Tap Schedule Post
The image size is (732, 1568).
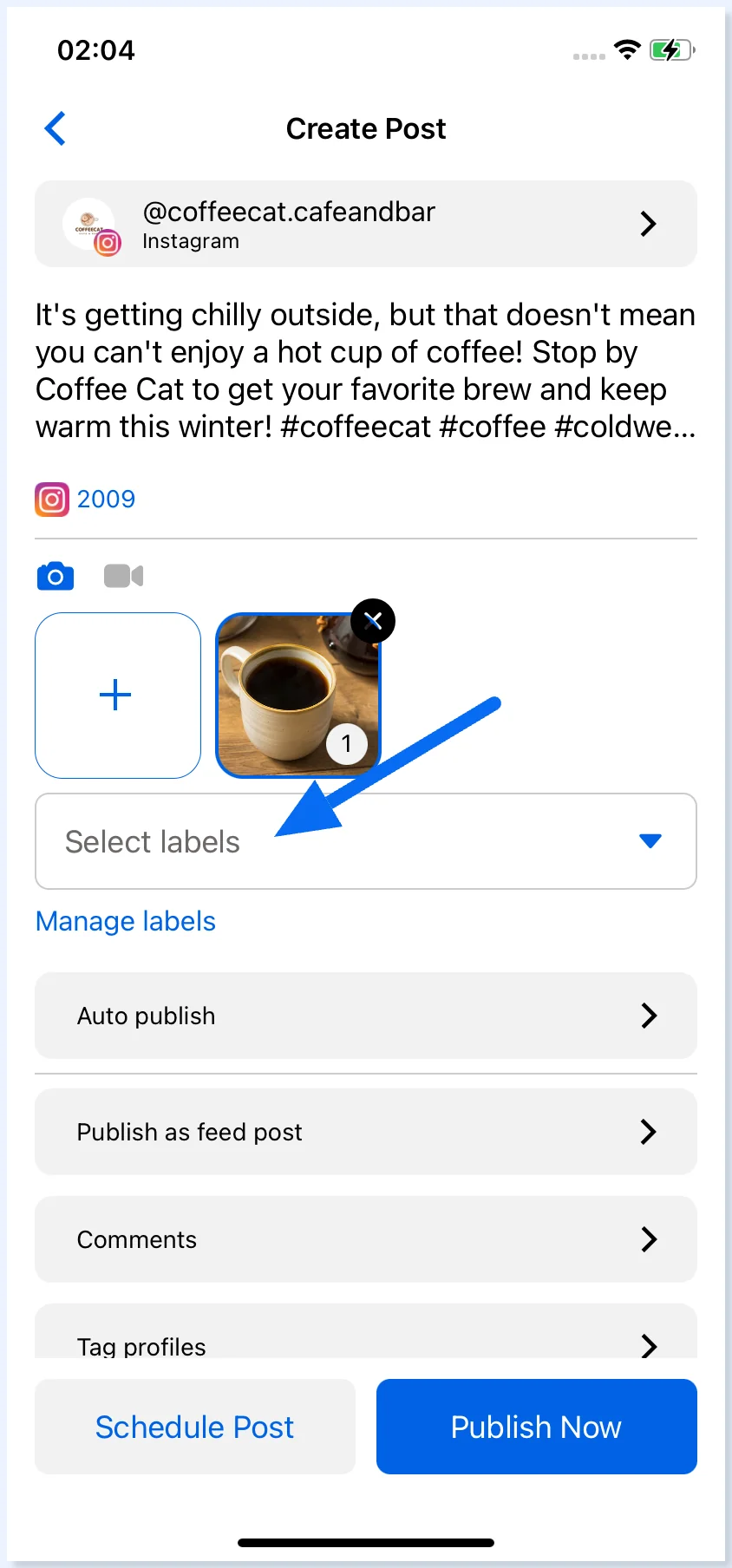point(195,1427)
